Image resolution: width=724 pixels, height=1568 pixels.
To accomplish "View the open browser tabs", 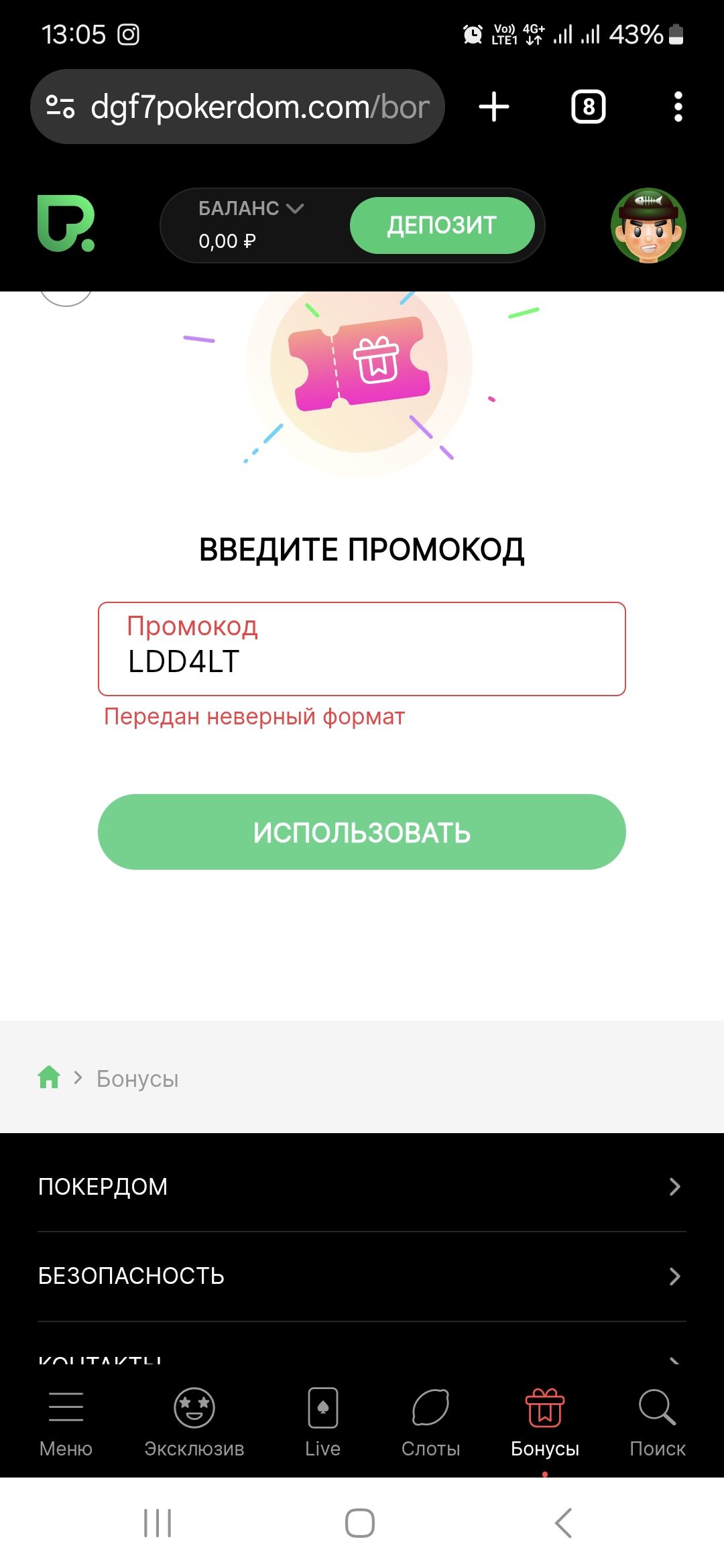I will tap(588, 107).
